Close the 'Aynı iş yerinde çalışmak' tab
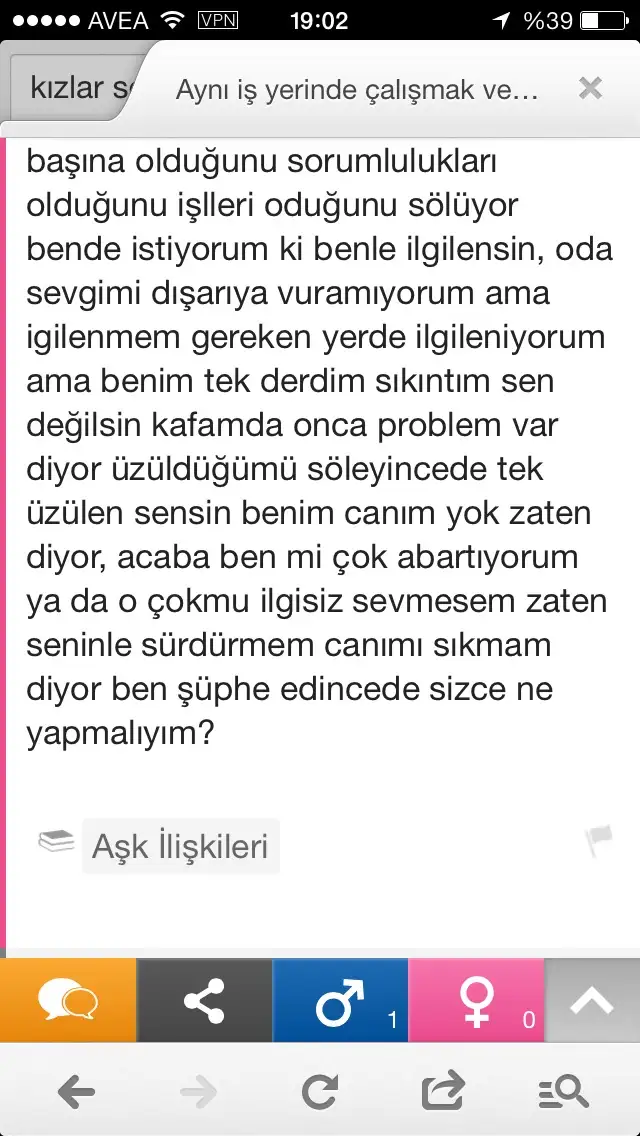640x1136 pixels. click(590, 88)
